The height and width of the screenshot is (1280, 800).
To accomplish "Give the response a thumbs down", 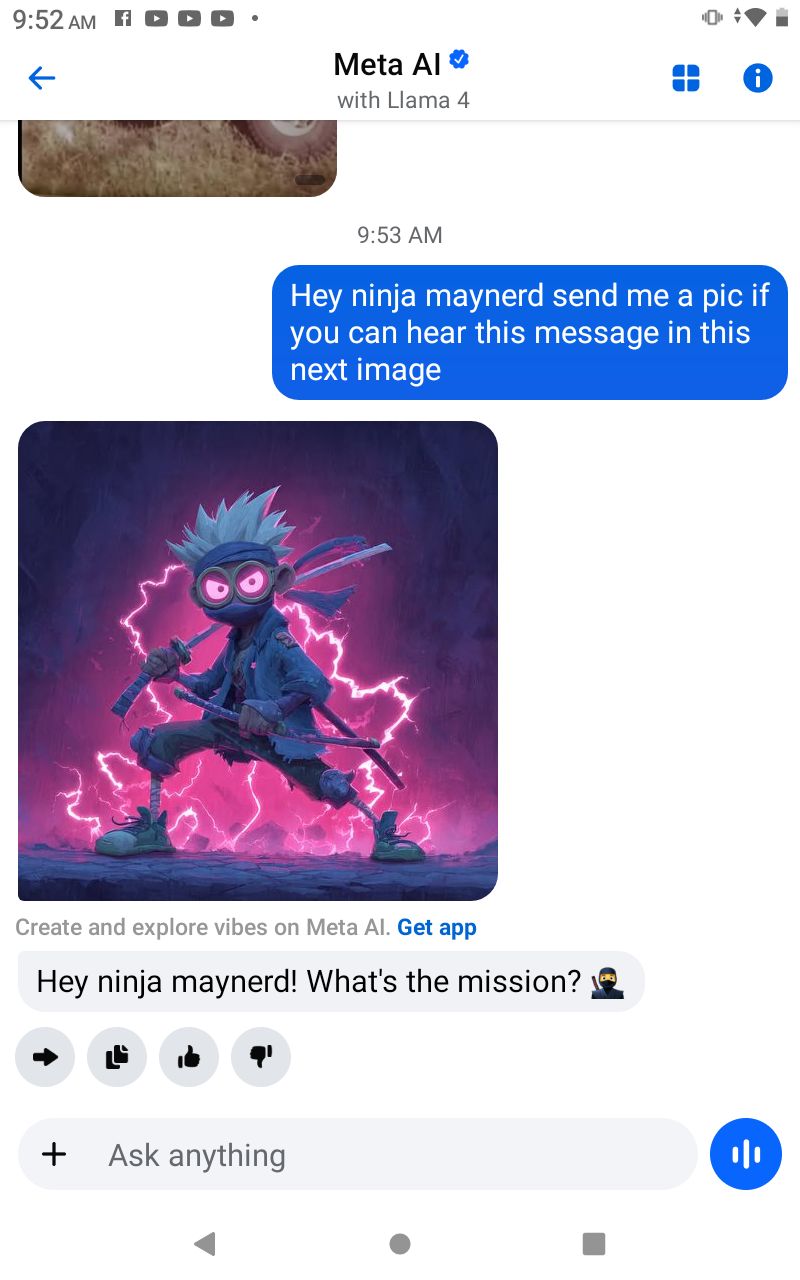I will [261, 1056].
